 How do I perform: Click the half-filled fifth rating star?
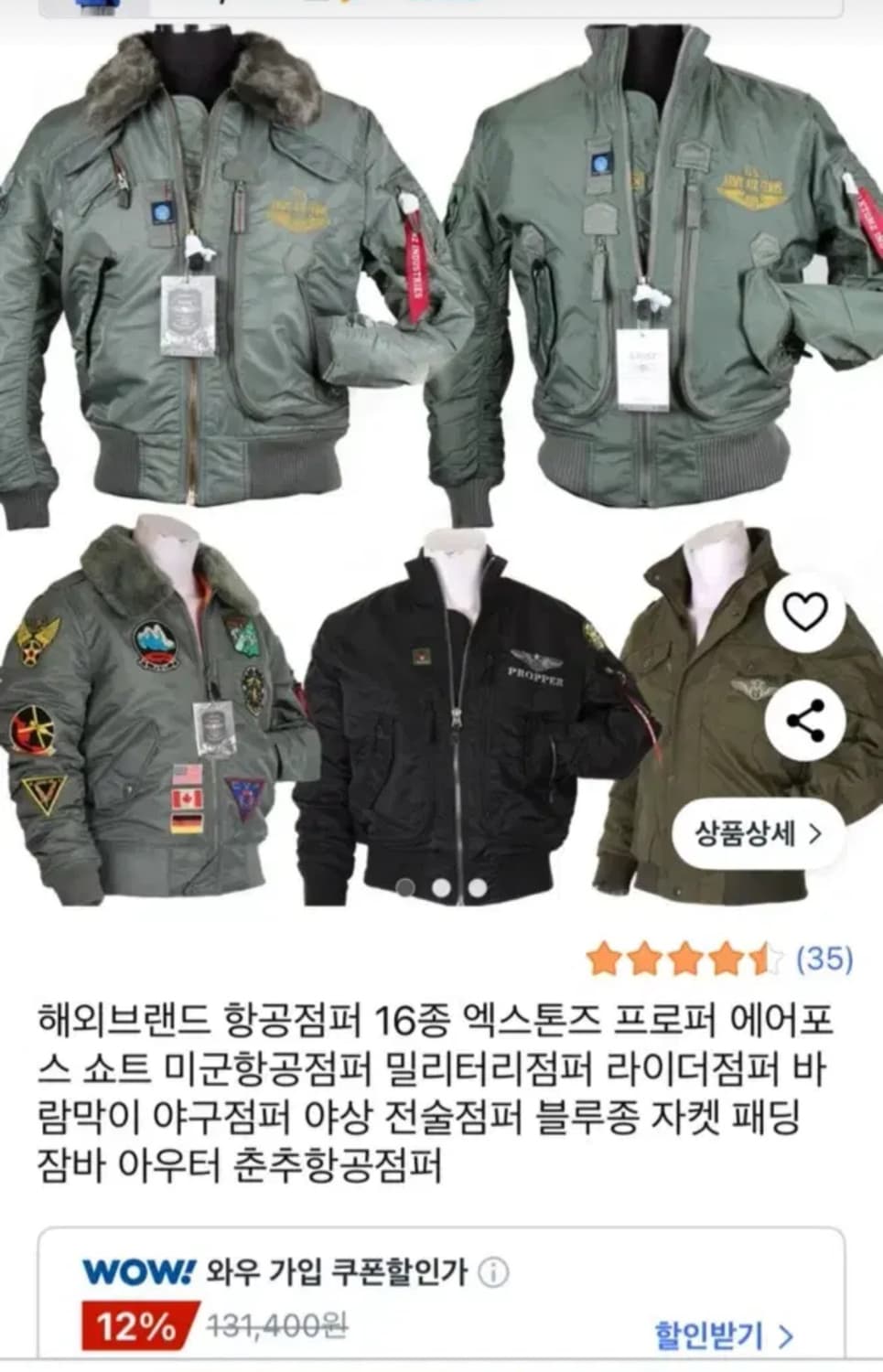point(767,959)
